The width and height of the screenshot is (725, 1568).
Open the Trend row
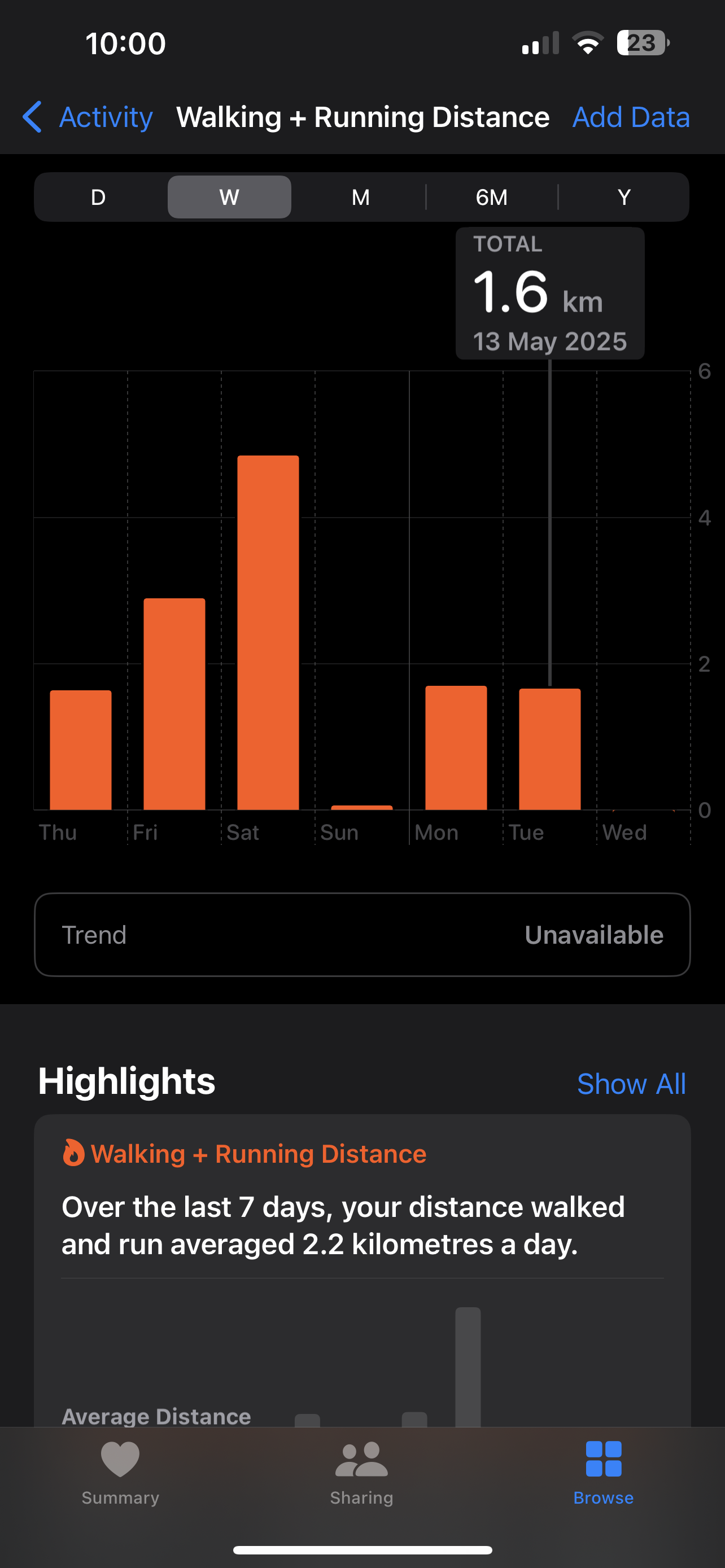(362, 935)
